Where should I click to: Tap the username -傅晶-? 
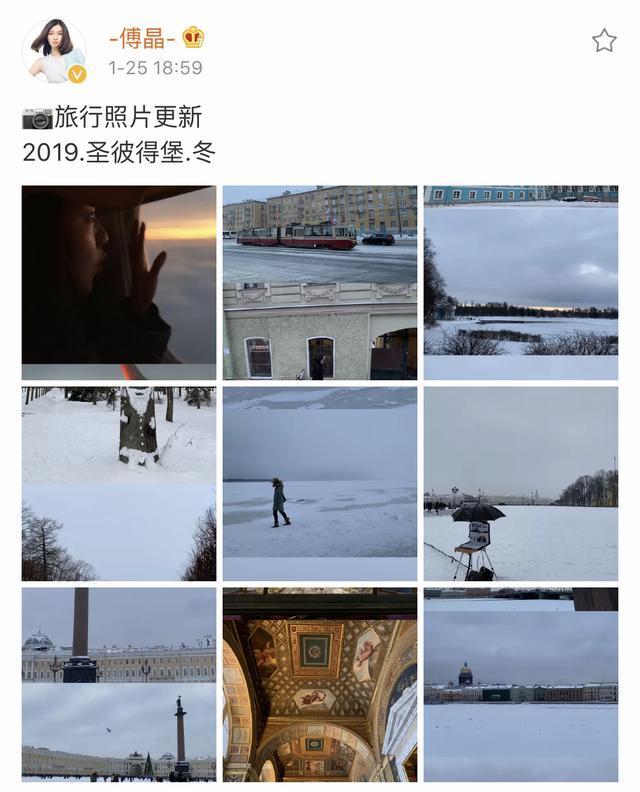(x=142, y=38)
